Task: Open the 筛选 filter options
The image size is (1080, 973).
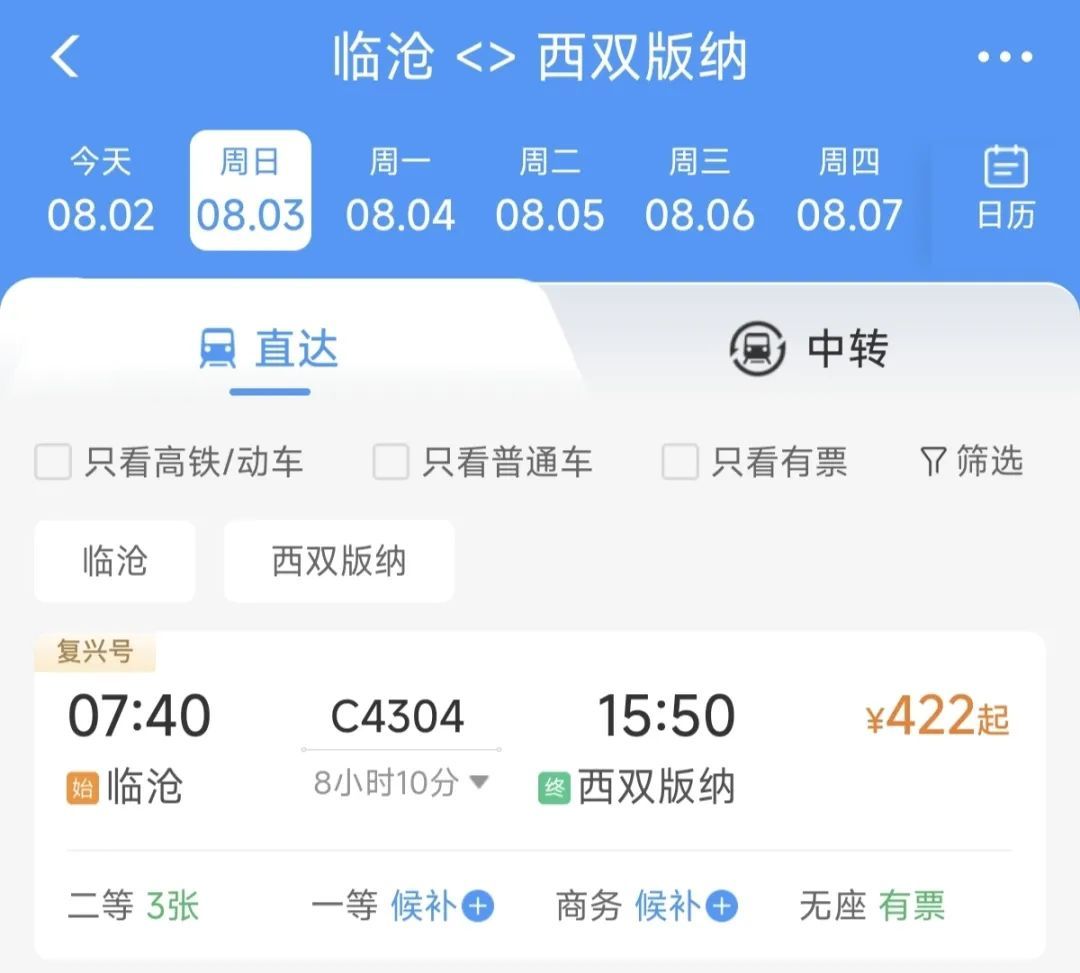Action: pos(971,461)
